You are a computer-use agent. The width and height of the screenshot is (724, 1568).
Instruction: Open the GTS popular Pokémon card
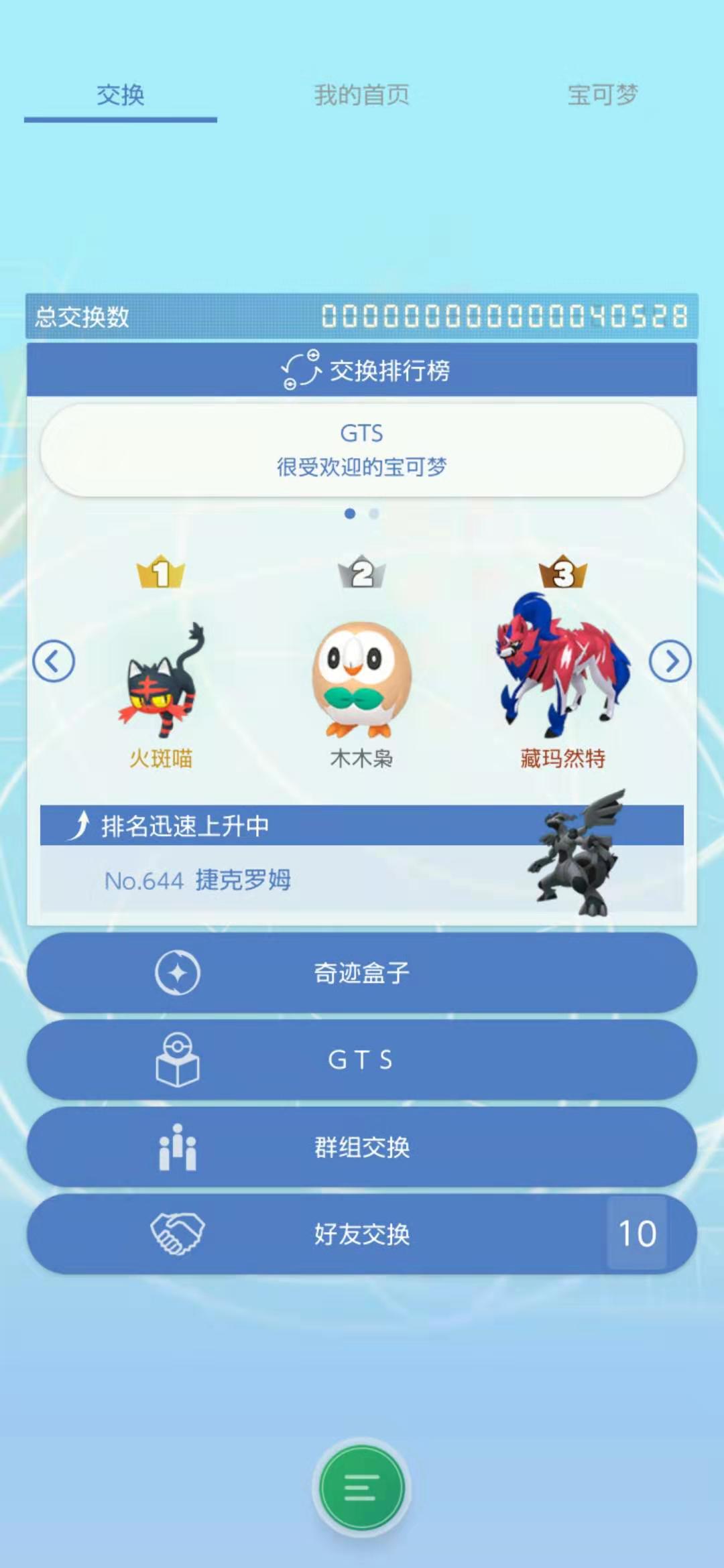click(x=362, y=450)
